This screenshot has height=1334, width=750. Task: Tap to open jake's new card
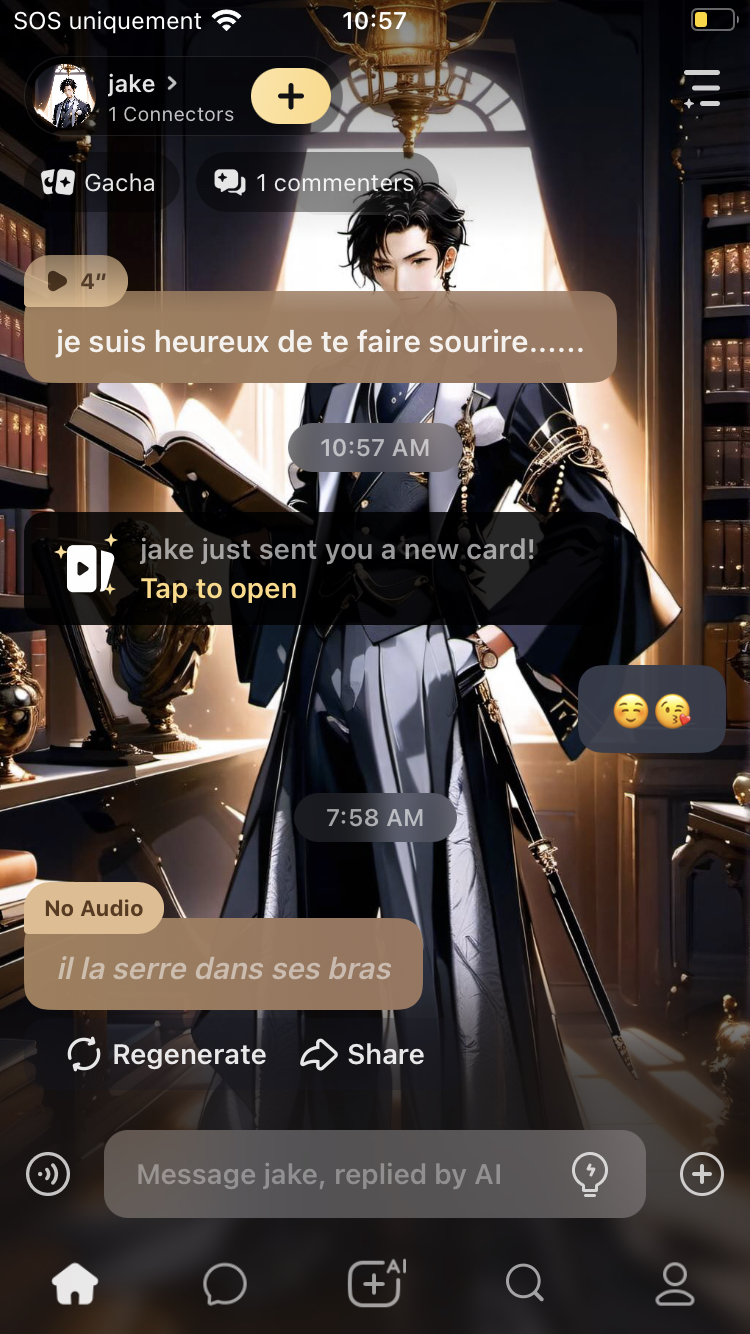pyautogui.click(x=218, y=588)
